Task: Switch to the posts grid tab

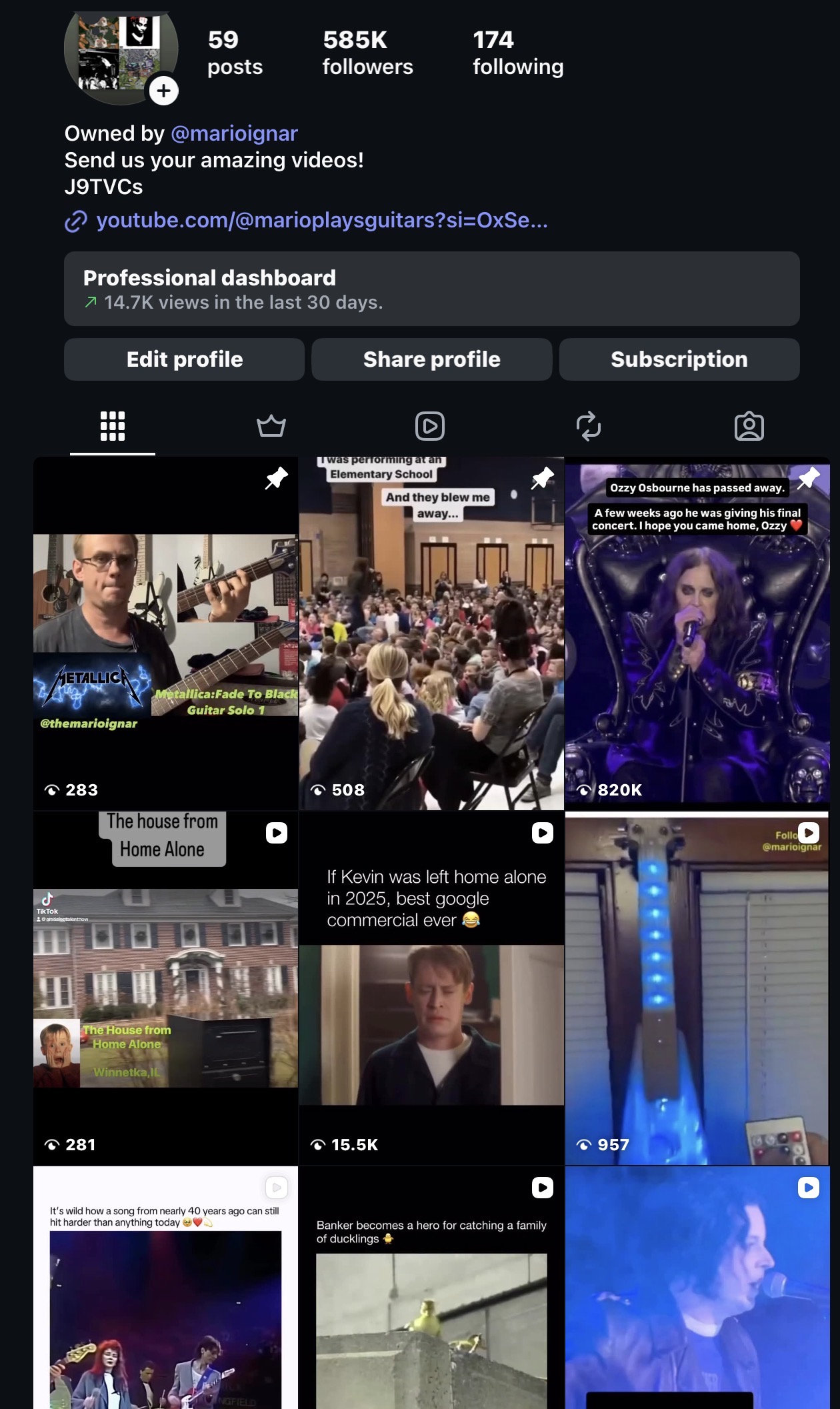Action: tap(113, 426)
